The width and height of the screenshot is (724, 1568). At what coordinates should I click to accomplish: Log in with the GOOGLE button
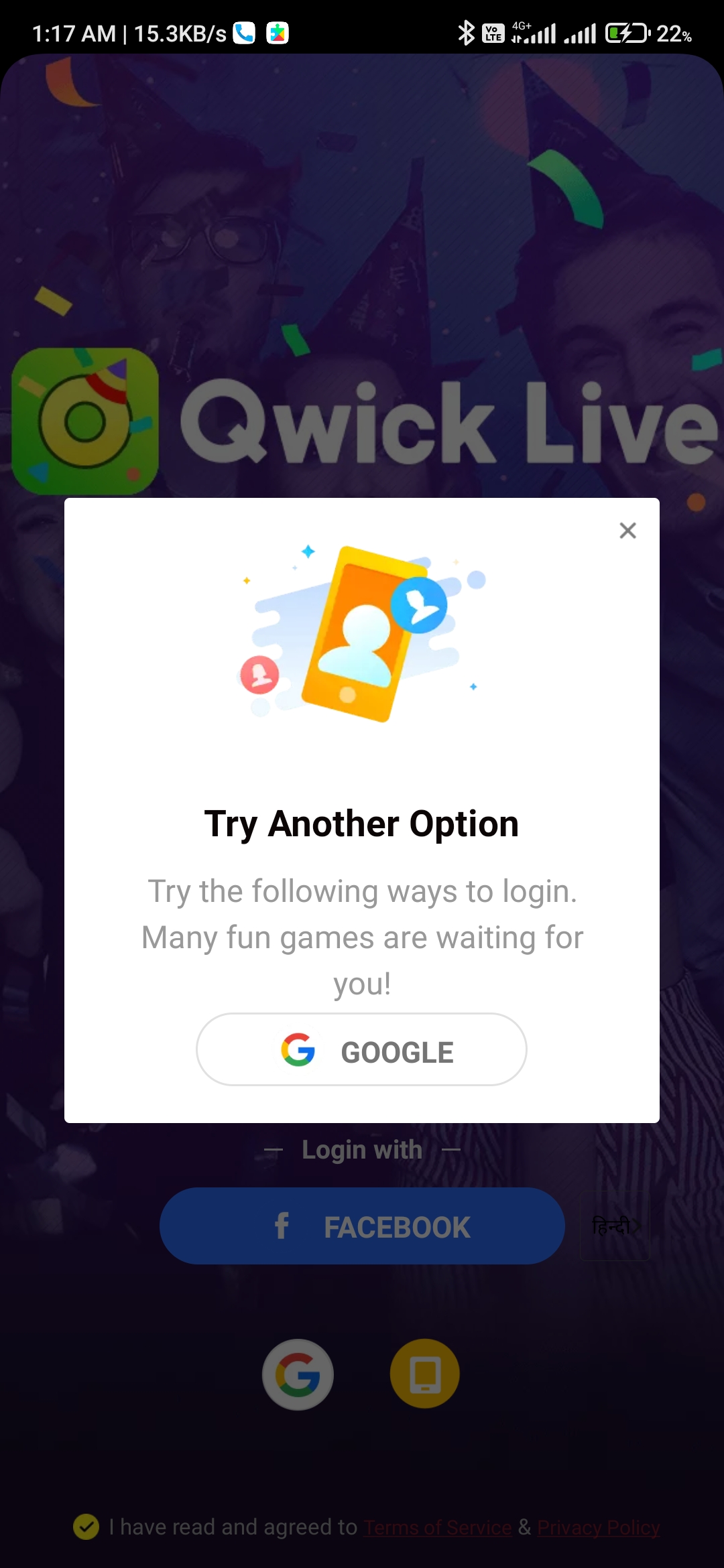(361, 1050)
